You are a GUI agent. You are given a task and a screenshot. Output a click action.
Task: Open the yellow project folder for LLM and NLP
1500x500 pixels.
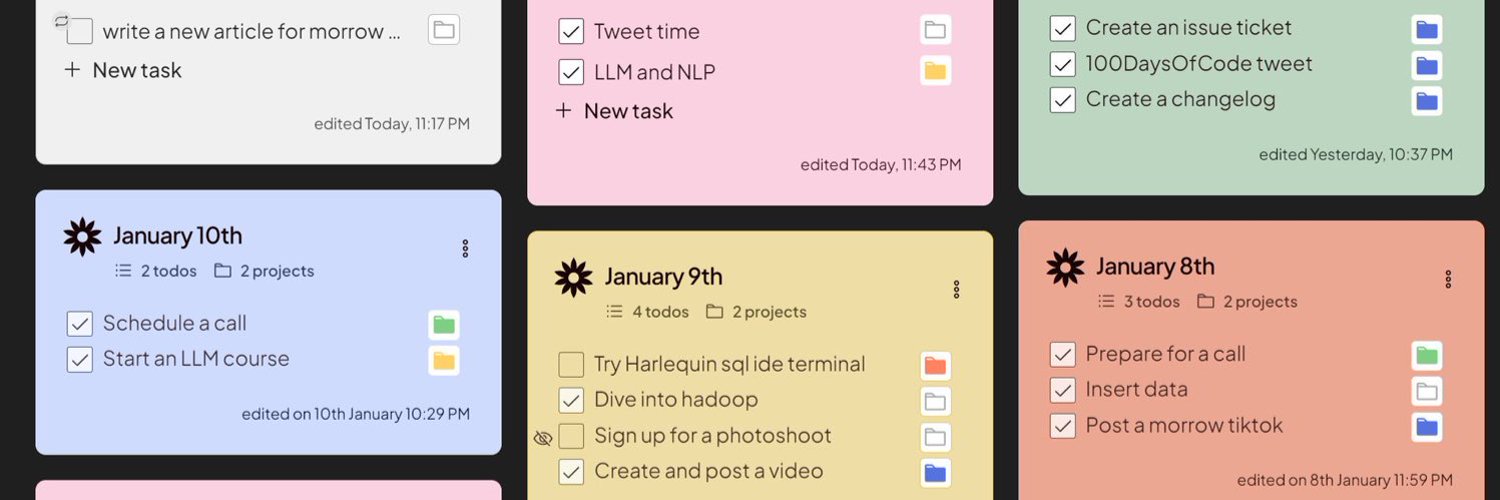pyautogui.click(x=935, y=71)
